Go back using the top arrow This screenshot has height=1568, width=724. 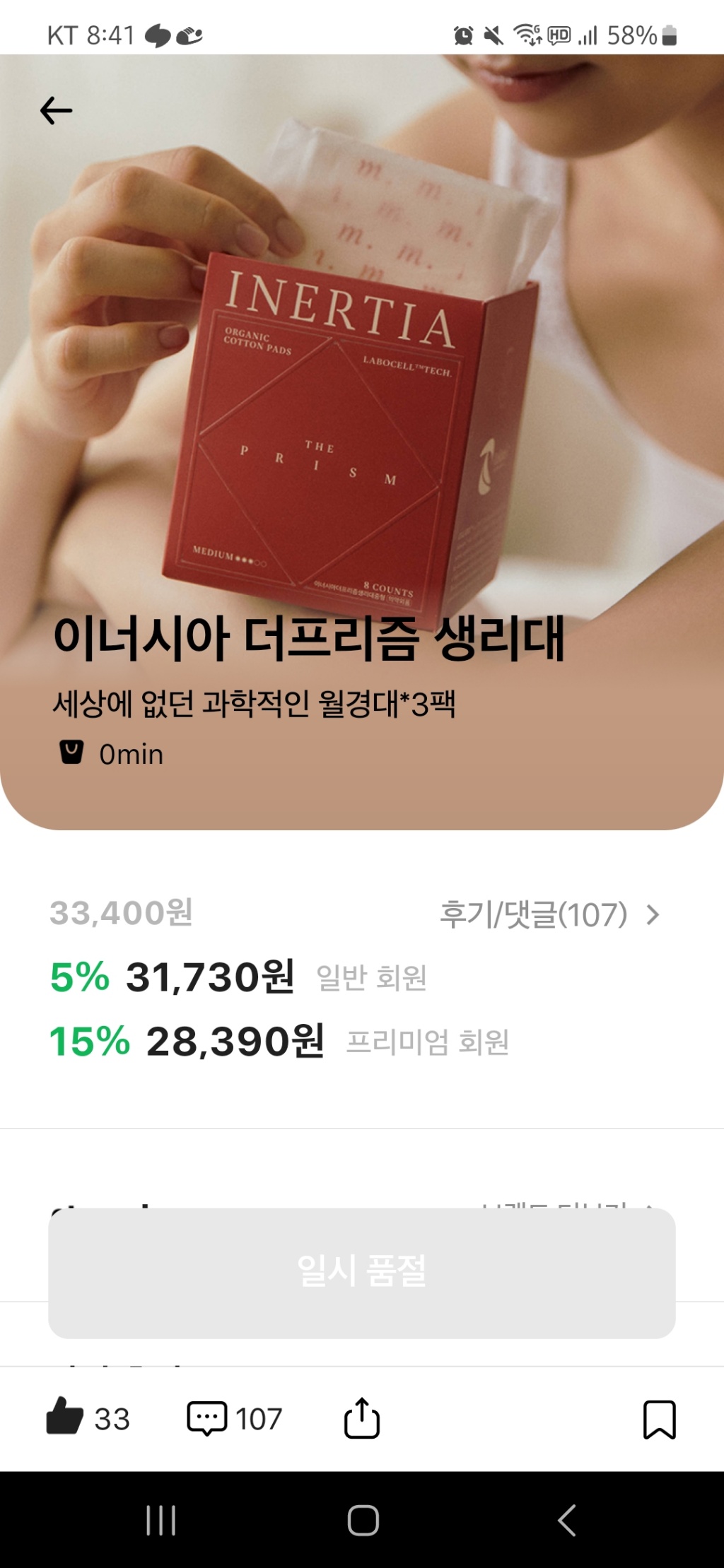pos(57,111)
